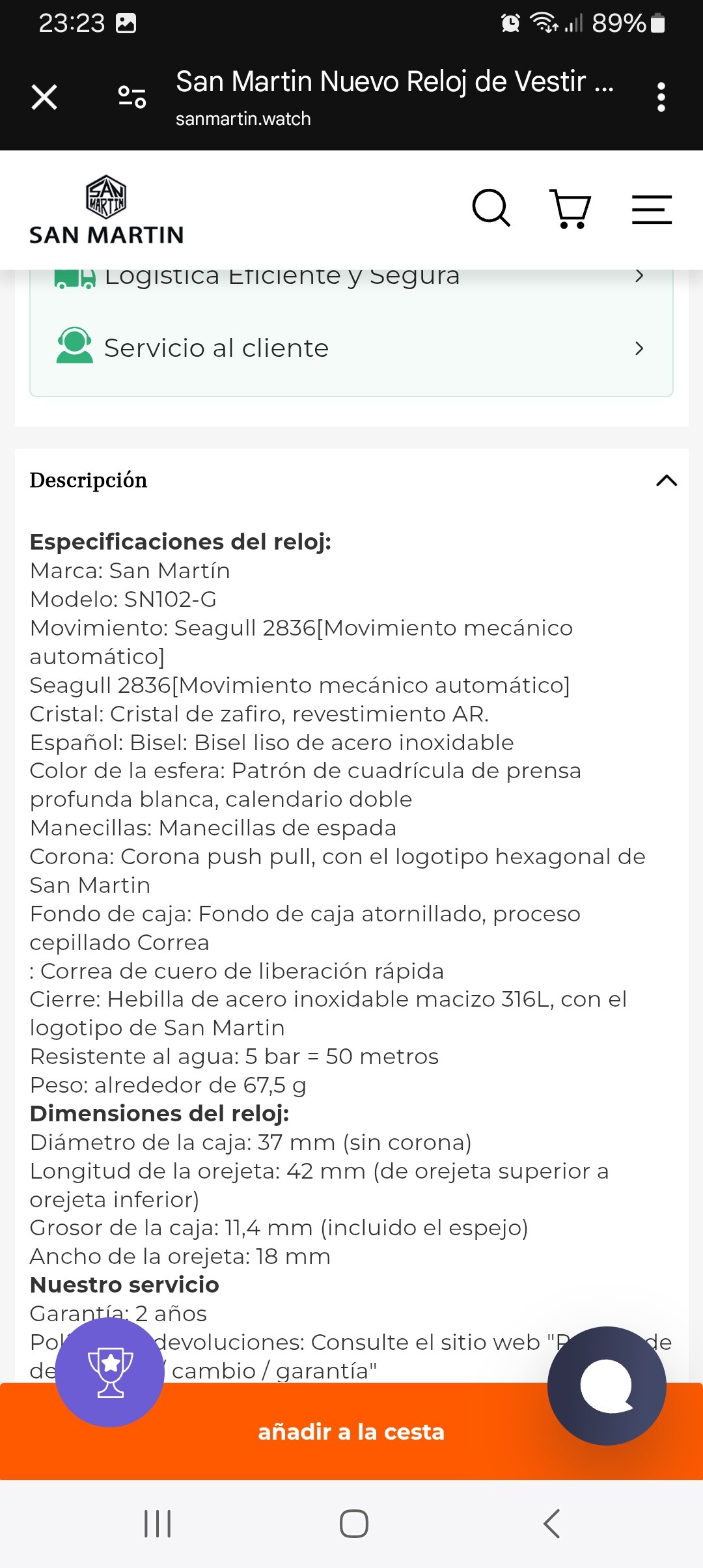Open the browser overflow menu
Viewport: 703px width, 1568px height.
point(661,98)
